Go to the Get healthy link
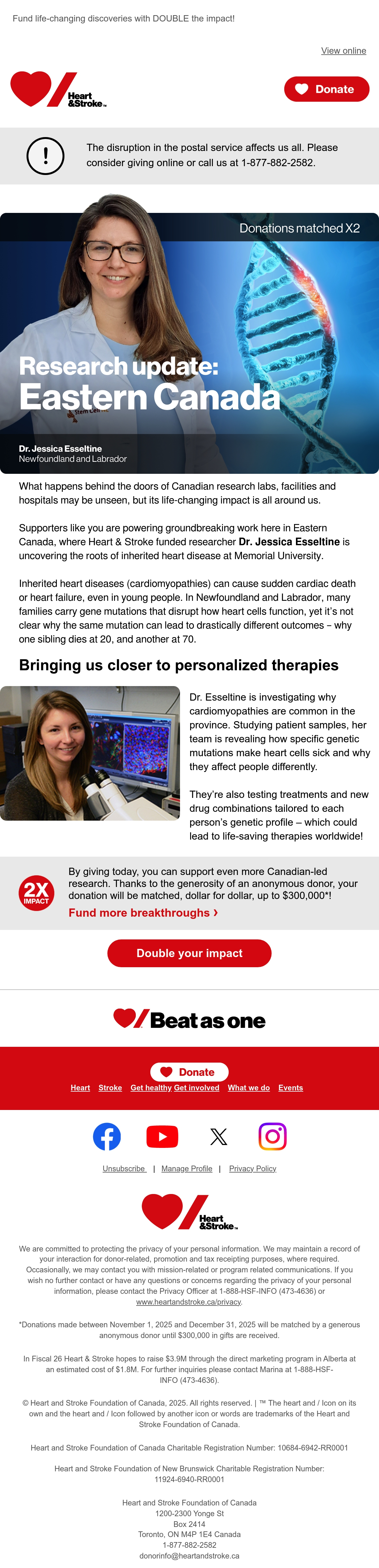 pos(151,1088)
